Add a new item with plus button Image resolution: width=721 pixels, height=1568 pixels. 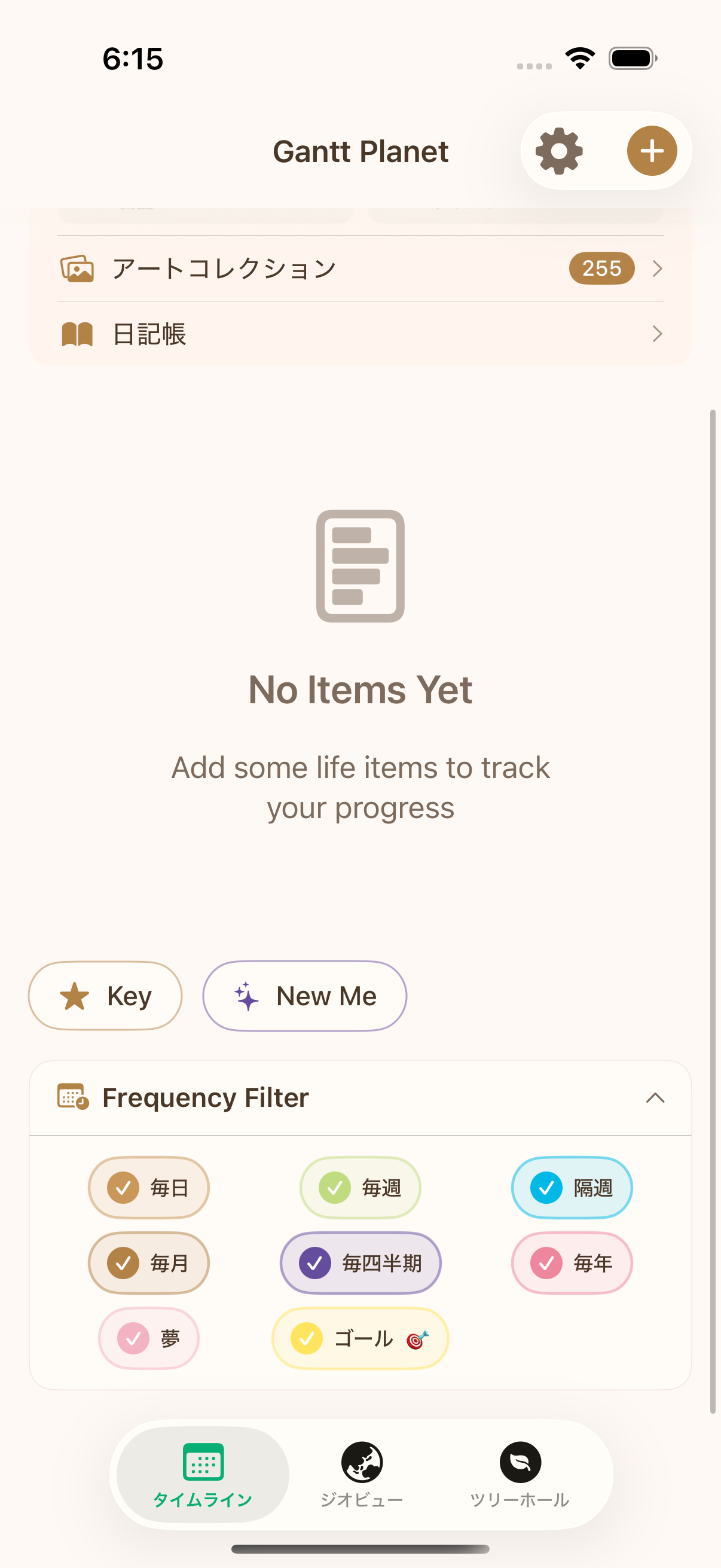point(652,151)
